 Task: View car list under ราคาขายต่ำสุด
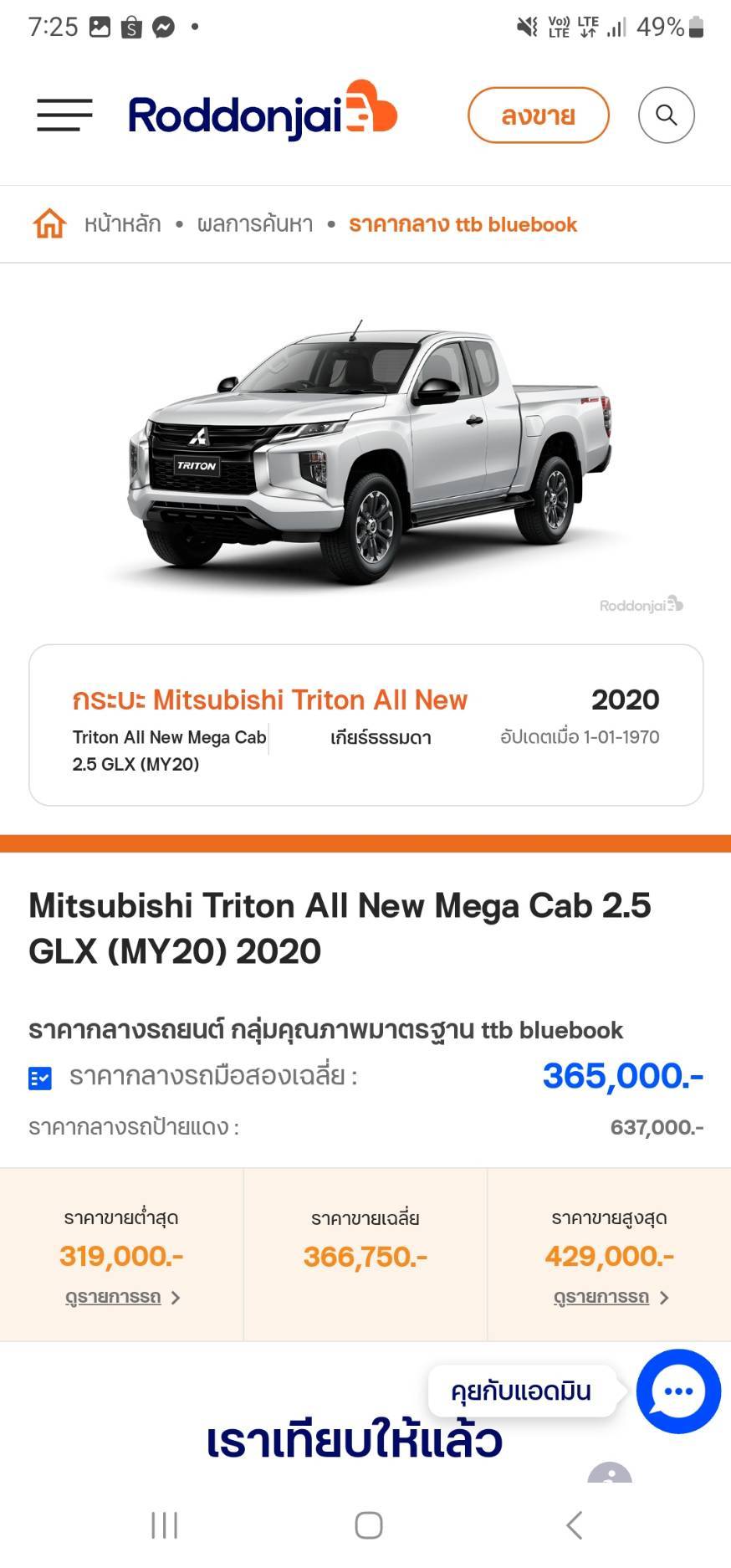tap(122, 1297)
